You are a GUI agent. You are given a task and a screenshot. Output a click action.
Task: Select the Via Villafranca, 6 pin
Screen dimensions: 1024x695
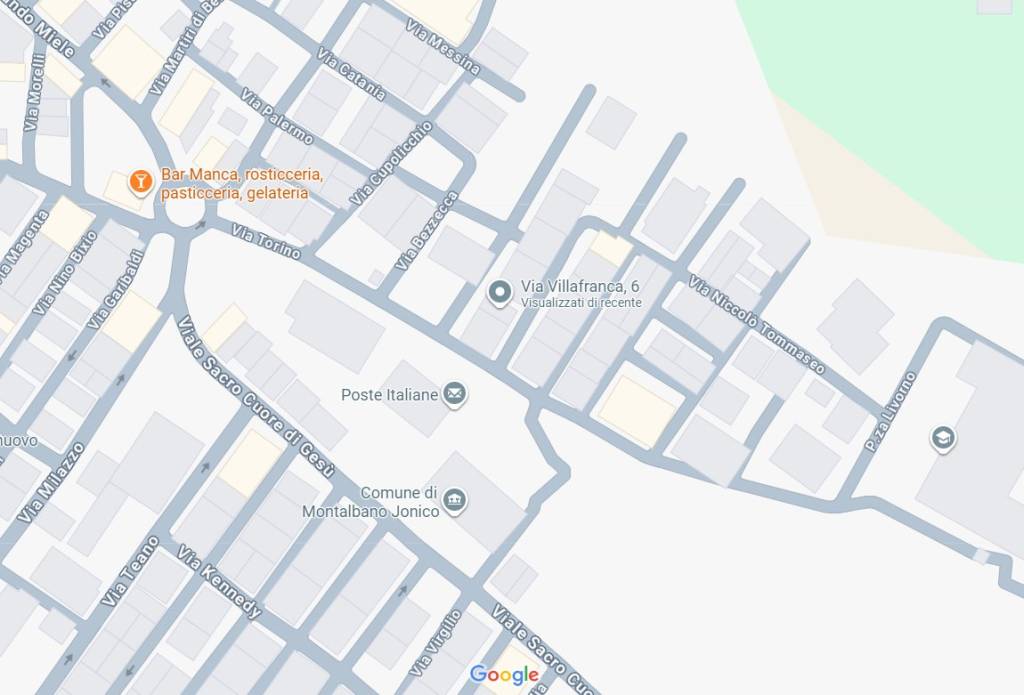(x=499, y=293)
